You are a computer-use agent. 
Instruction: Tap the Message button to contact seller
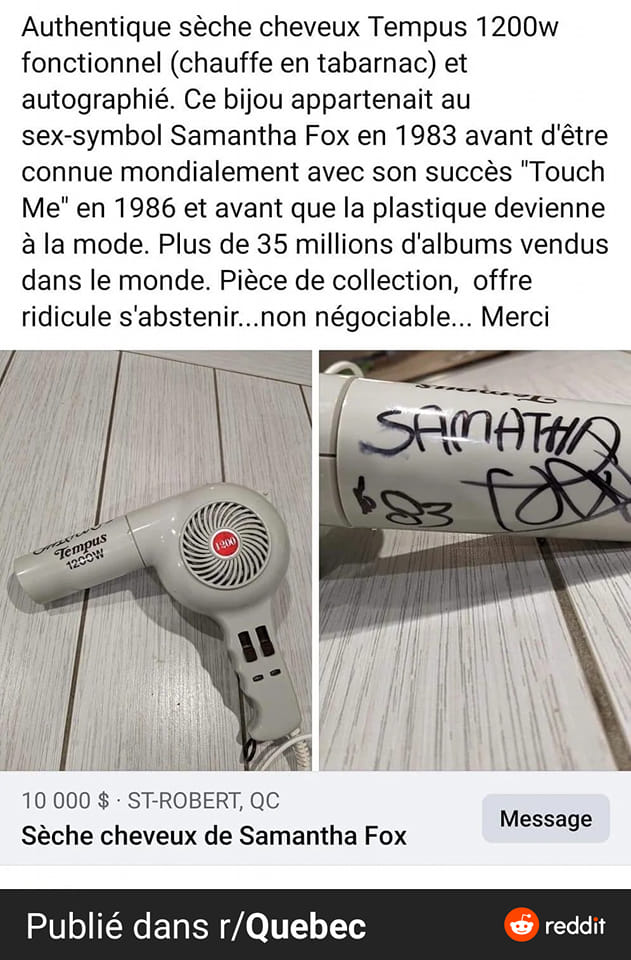click(x=545, y=819)
